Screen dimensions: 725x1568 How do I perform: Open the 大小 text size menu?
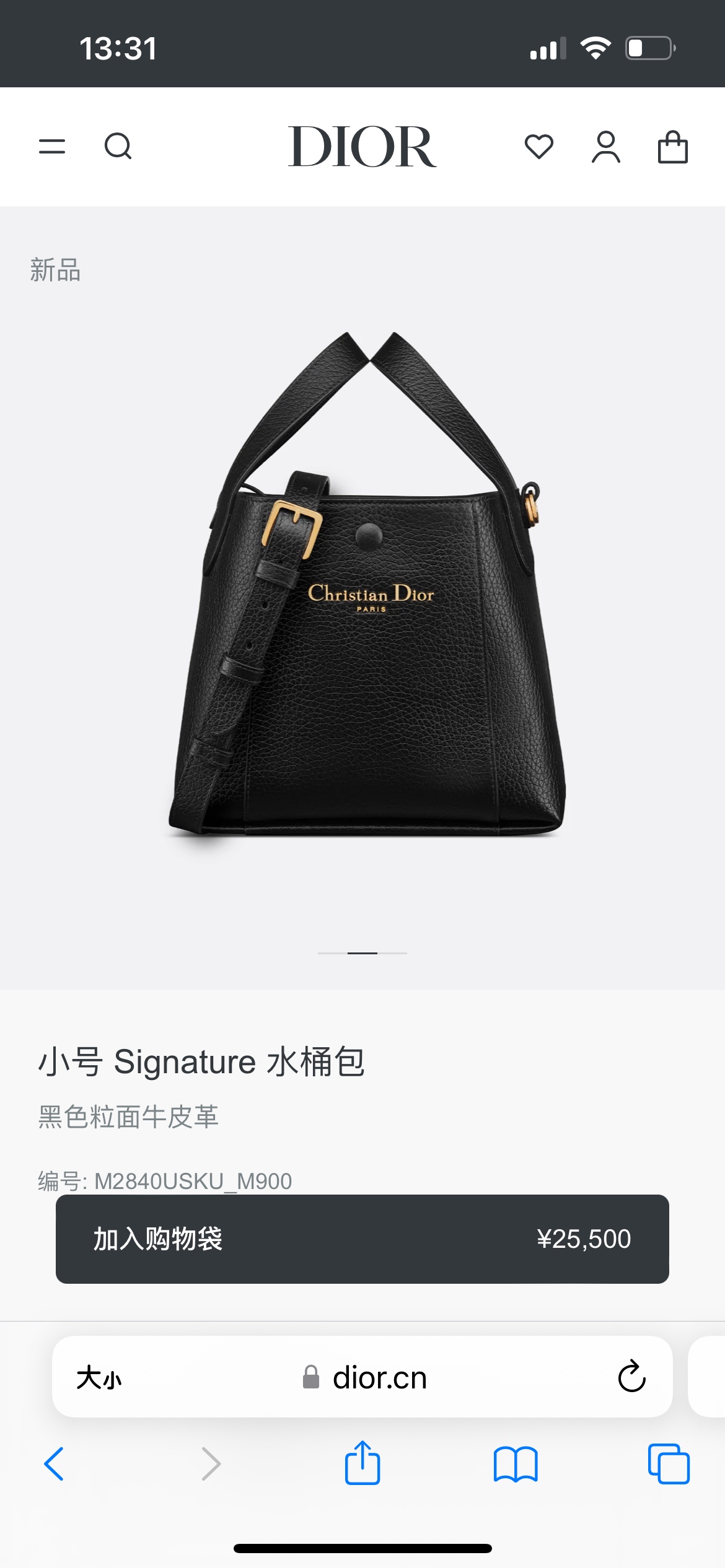click(99, 1378)
